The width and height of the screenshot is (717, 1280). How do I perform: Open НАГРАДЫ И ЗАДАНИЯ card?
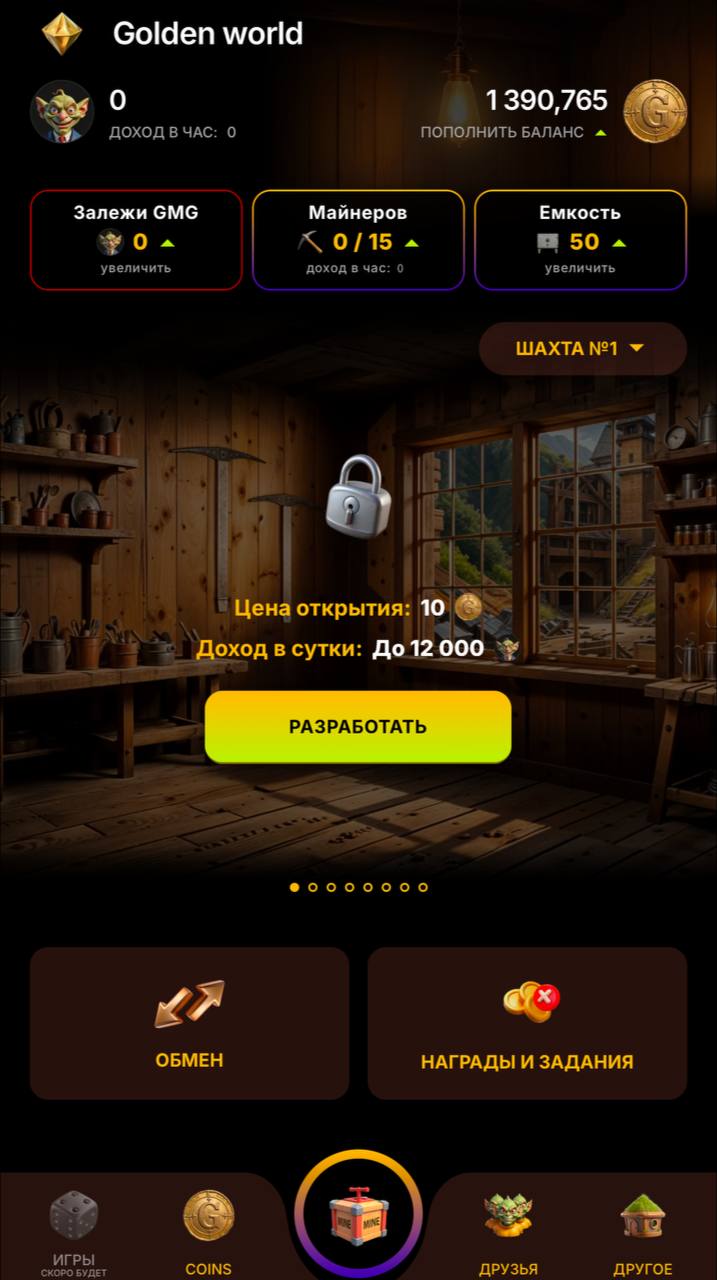[x=527, y=1023]
